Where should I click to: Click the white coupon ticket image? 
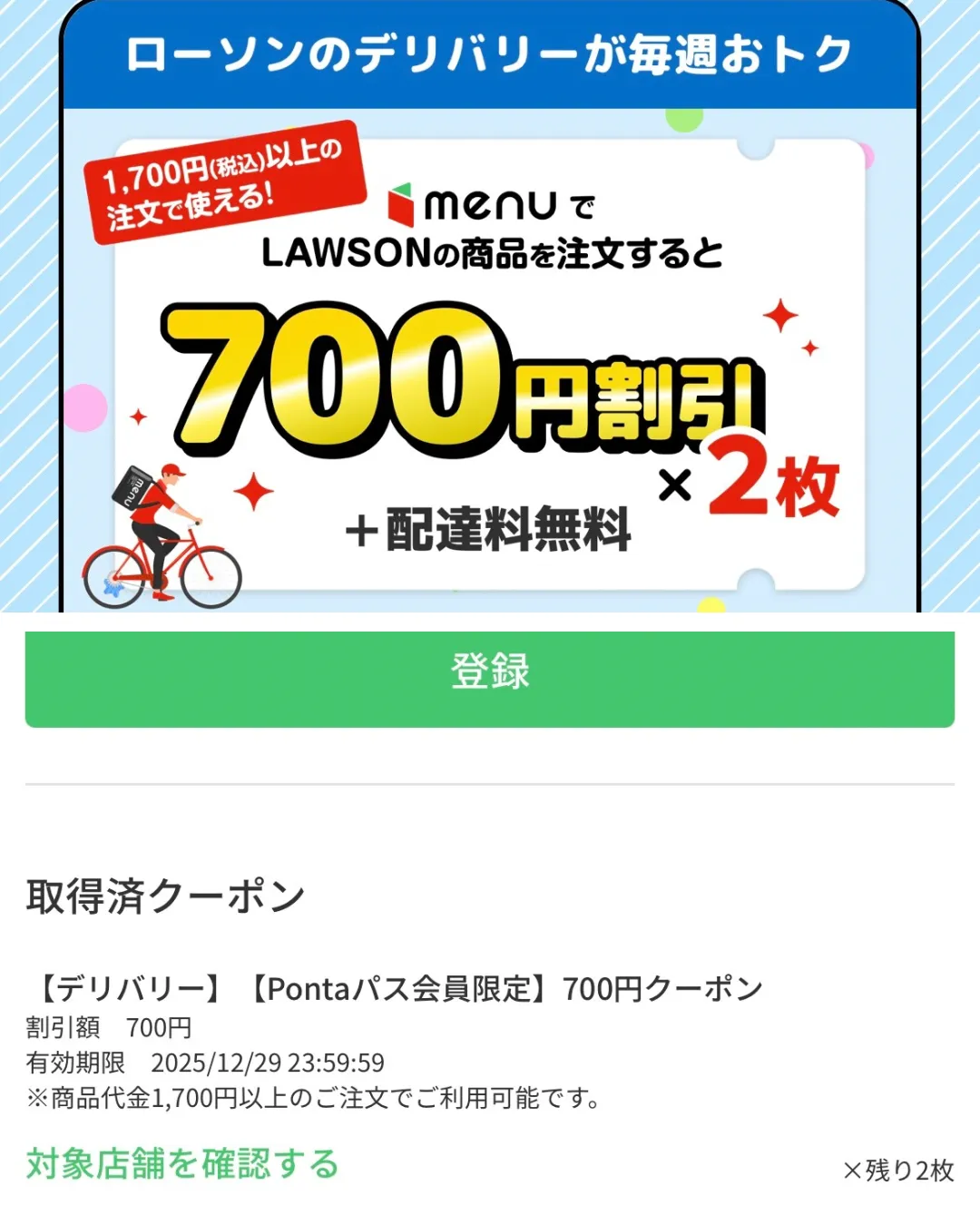click(x=490, y=363)
